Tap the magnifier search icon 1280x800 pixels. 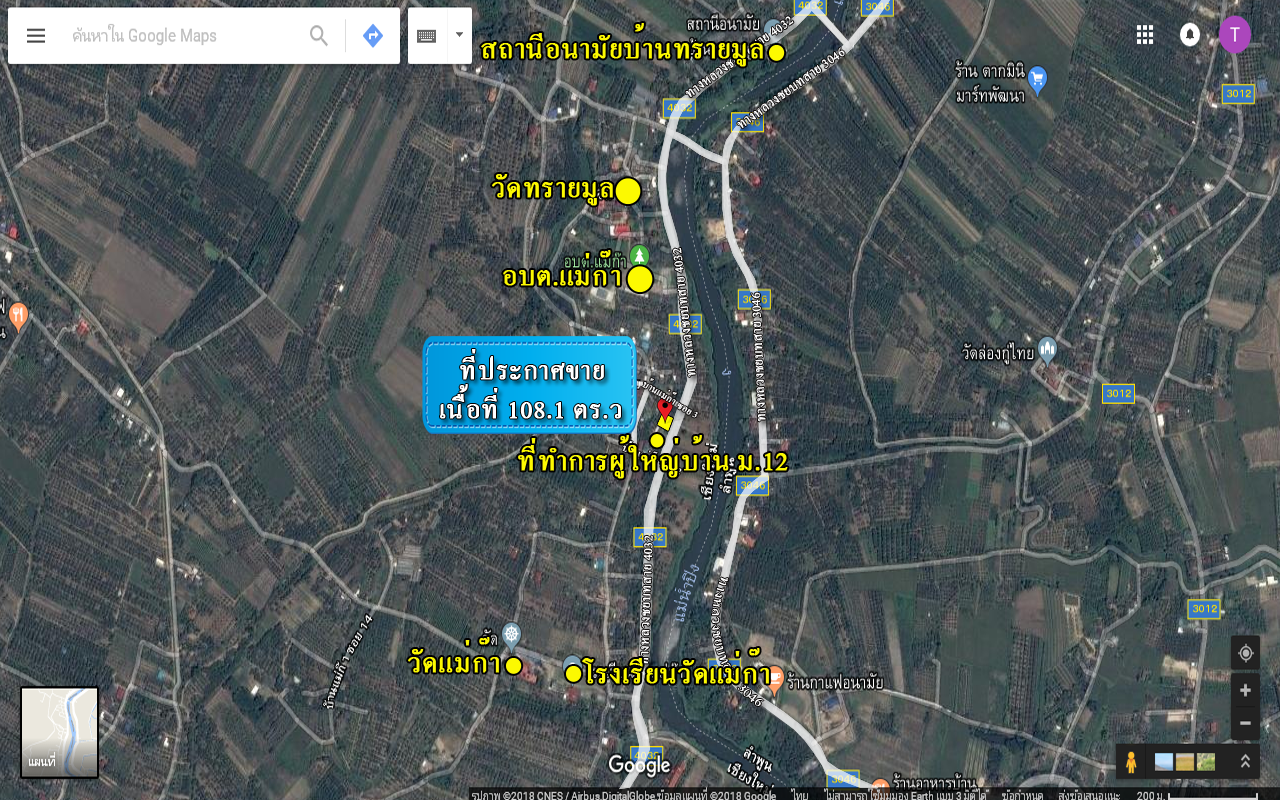pyautogui.click(x=319, y=36)
